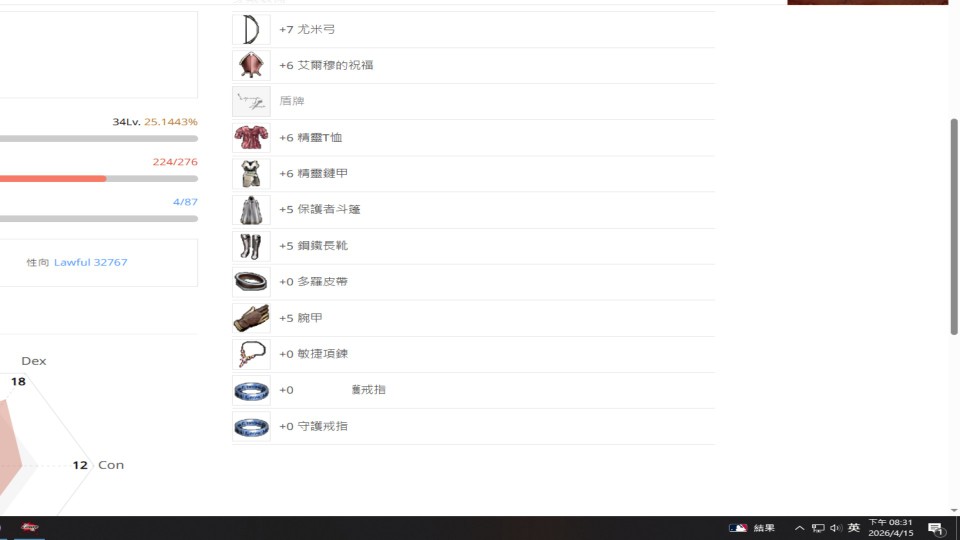Image resolution: width=960 pixels, height=540 pixels.
Task: Select the +5 鋼鐵長靴 boots item
Action: tap(313, 246)
